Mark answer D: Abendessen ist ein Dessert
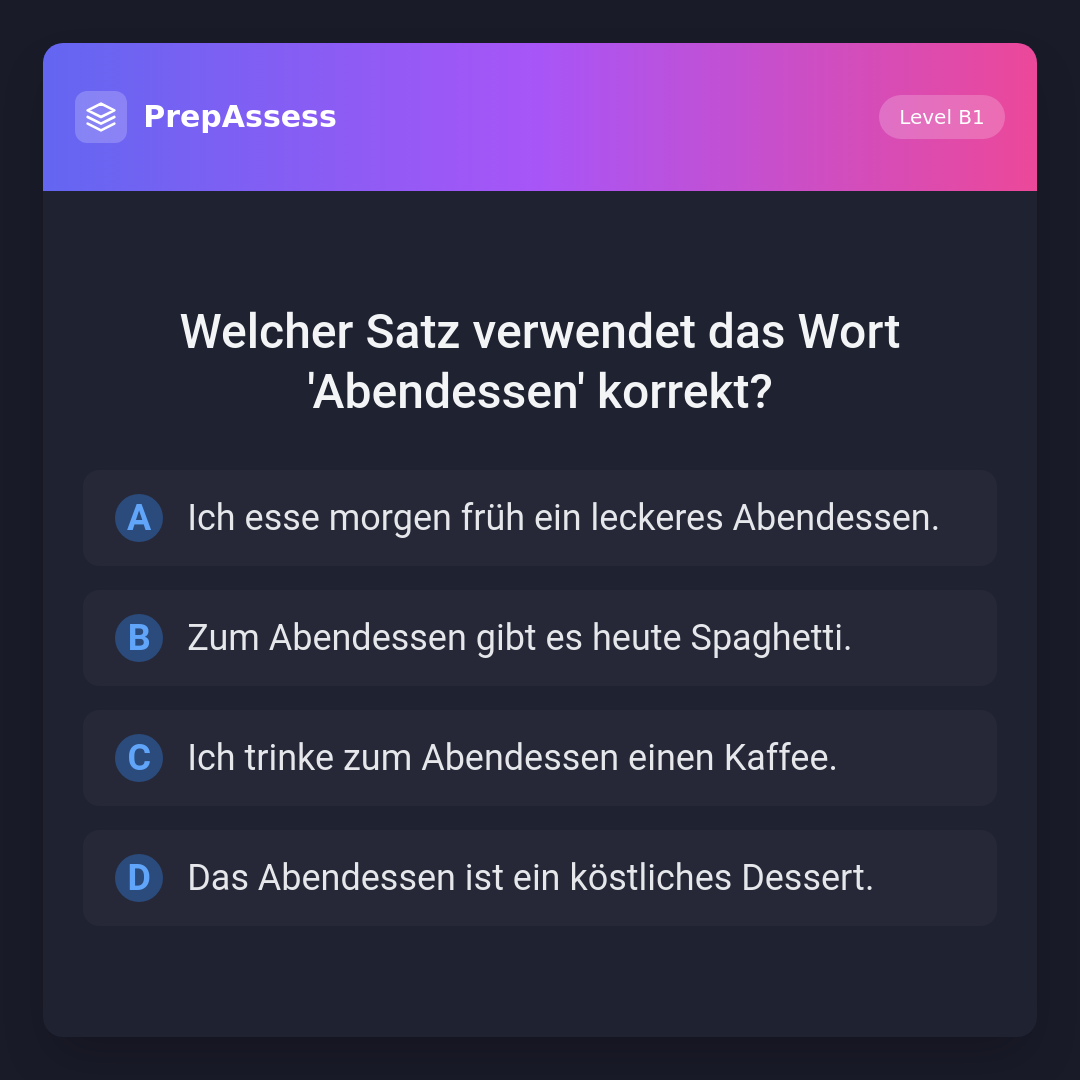1080x1080 pixels. [x=540, y=878]
